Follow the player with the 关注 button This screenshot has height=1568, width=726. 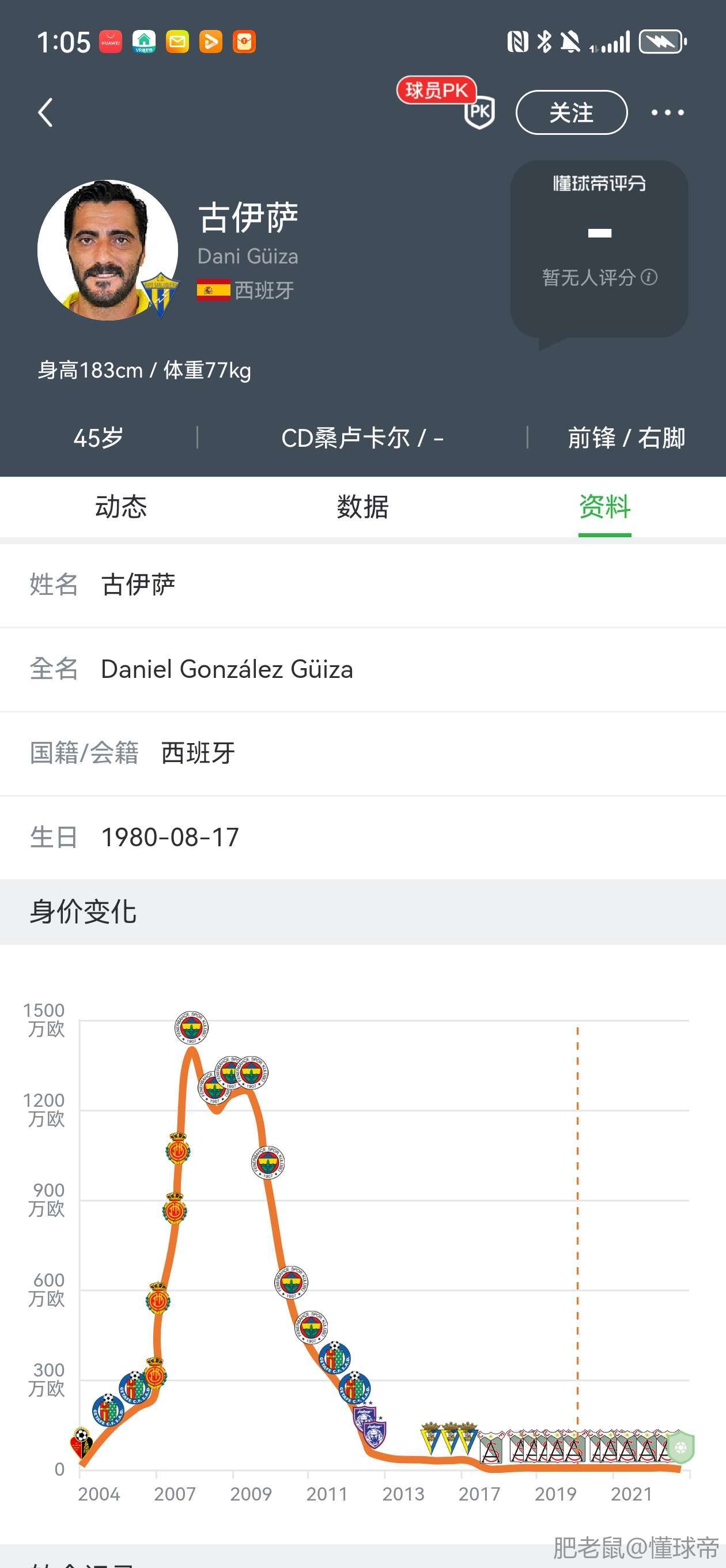click(571, 112)
